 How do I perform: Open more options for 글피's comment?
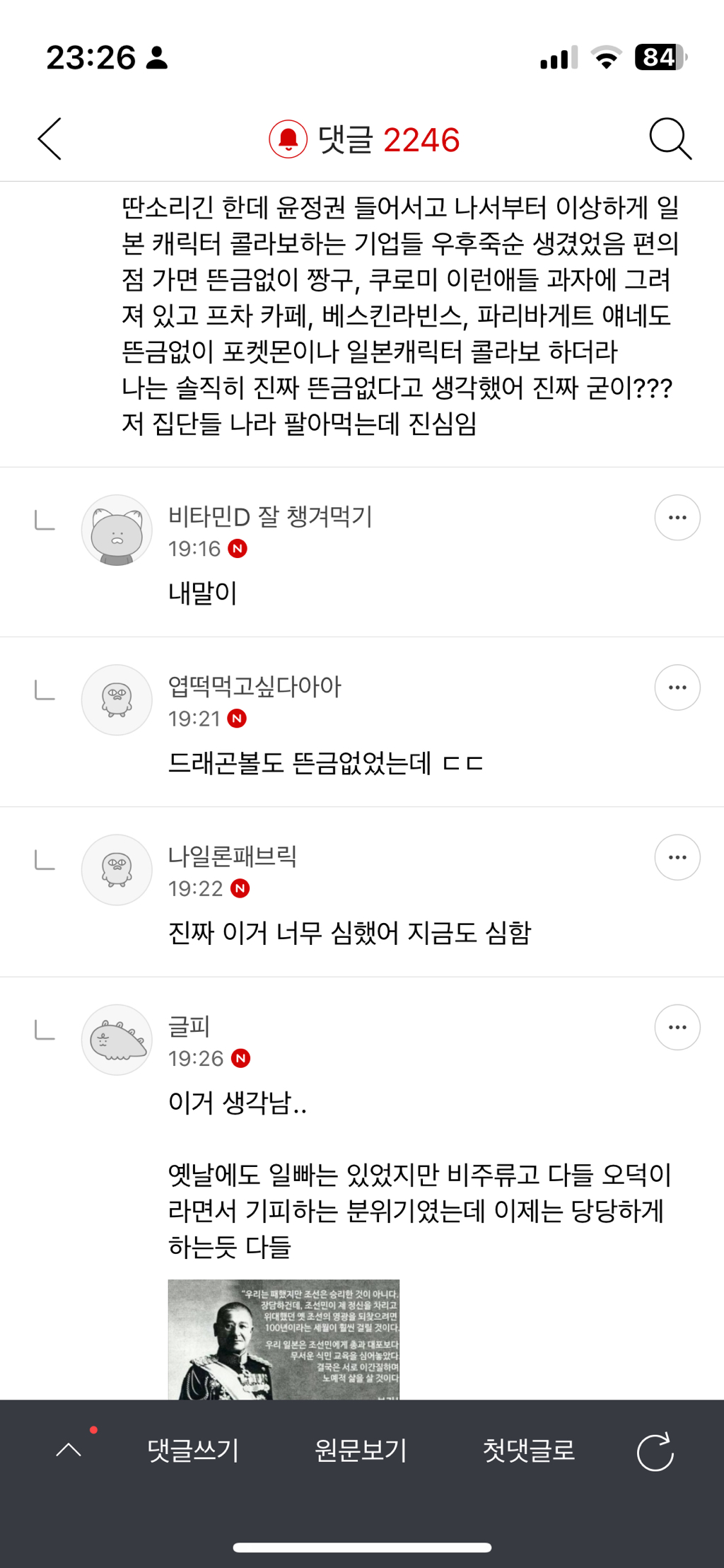coord(677,1027)
